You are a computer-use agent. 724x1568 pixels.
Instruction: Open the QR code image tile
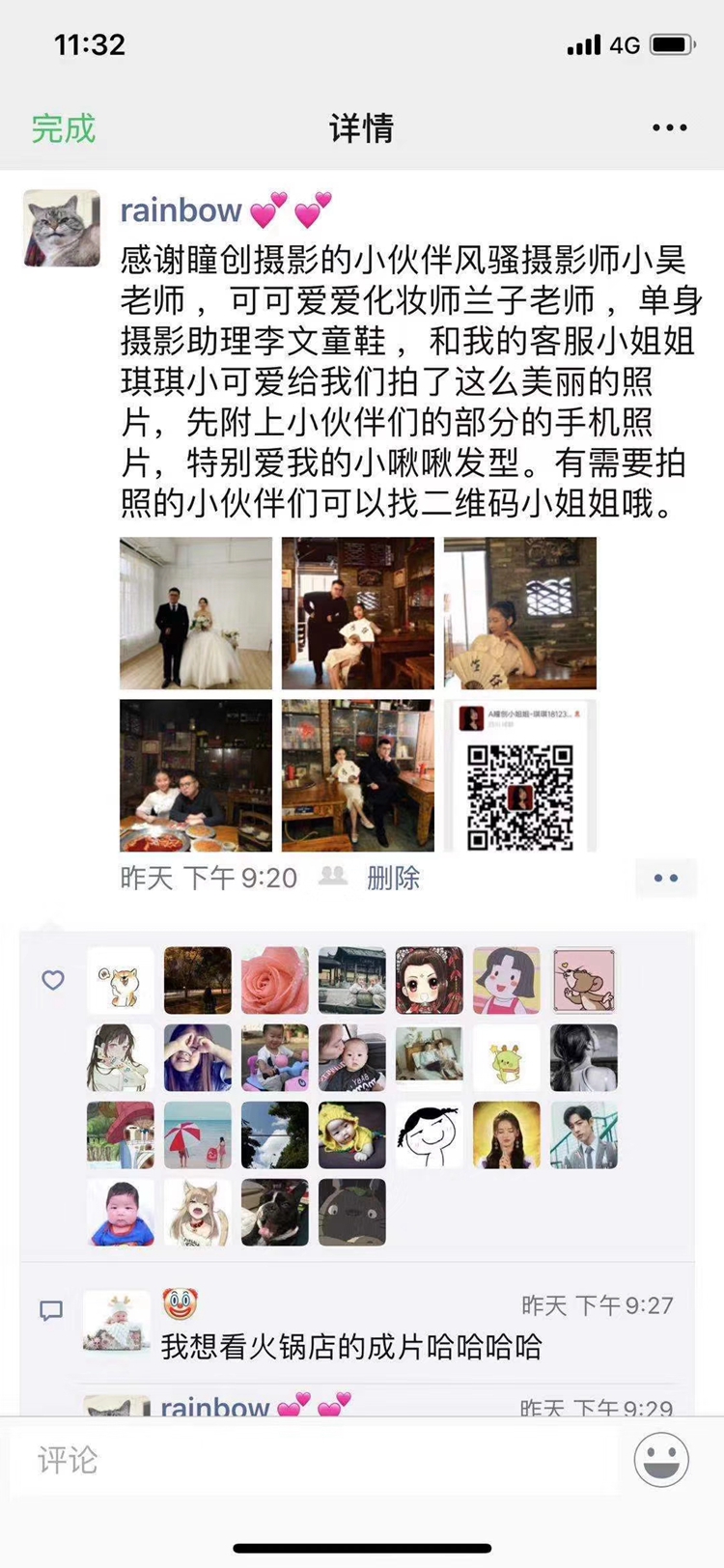click(520, 775)
